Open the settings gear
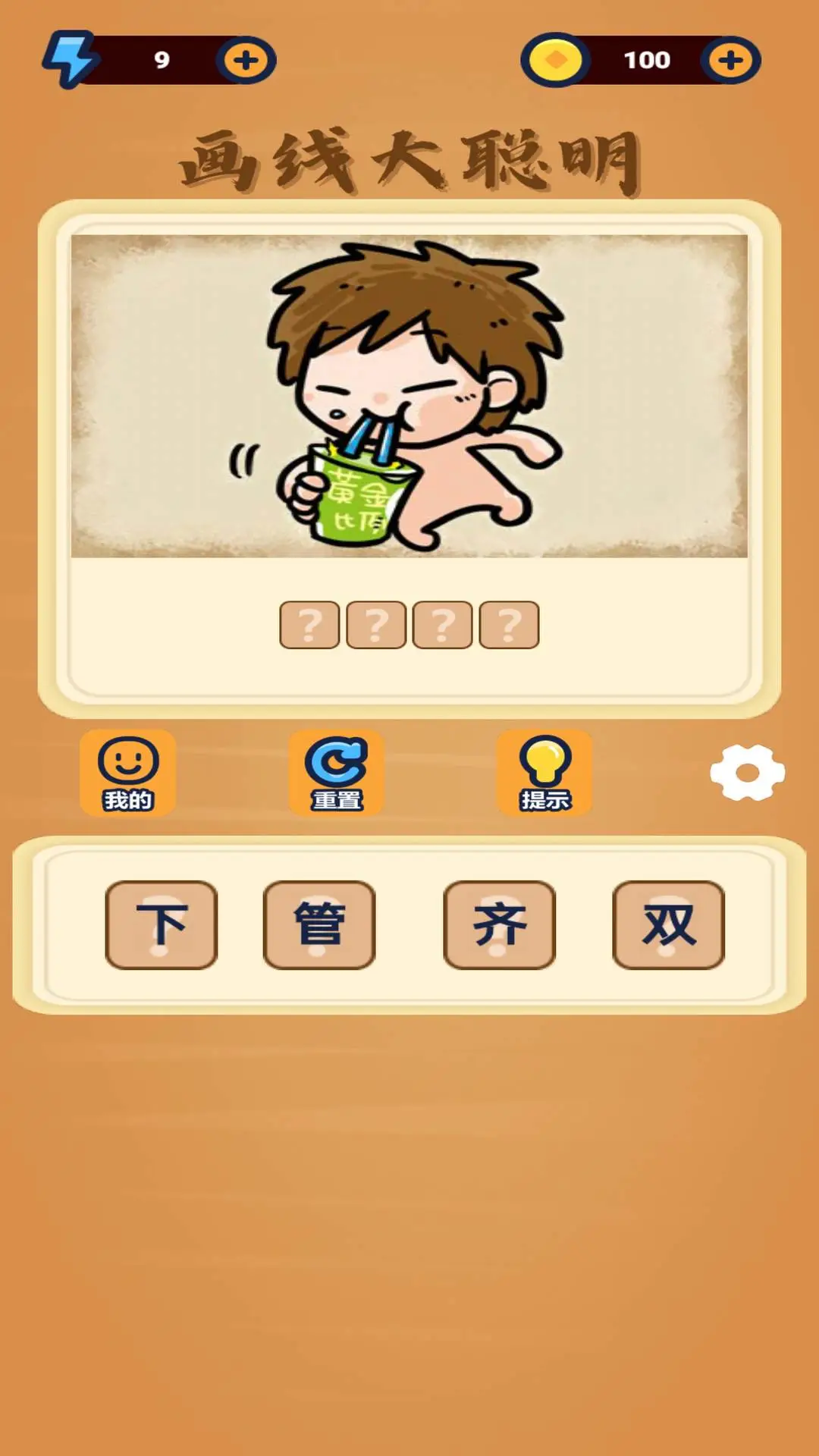 coord(747,773)
